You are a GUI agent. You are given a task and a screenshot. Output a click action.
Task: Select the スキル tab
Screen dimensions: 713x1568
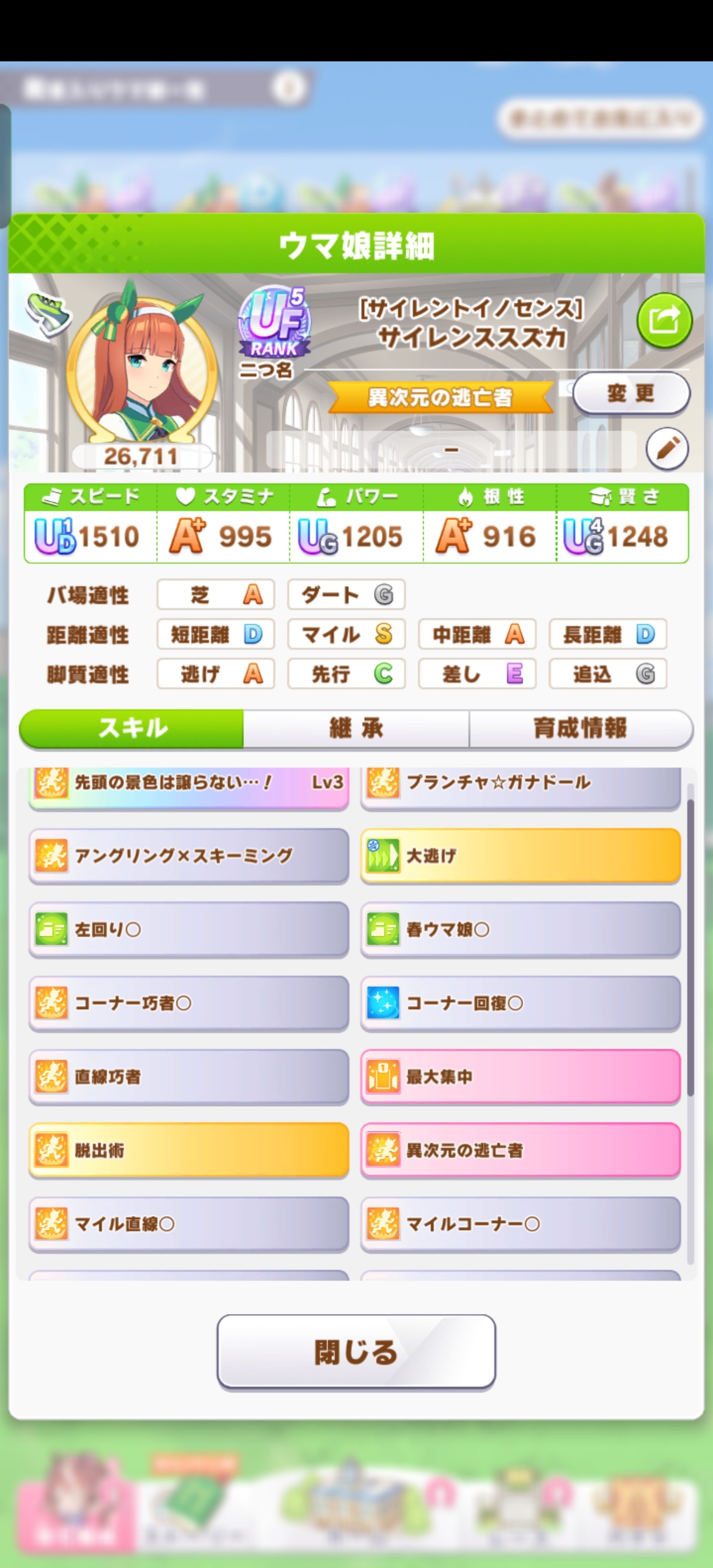(x=132, y=728)
